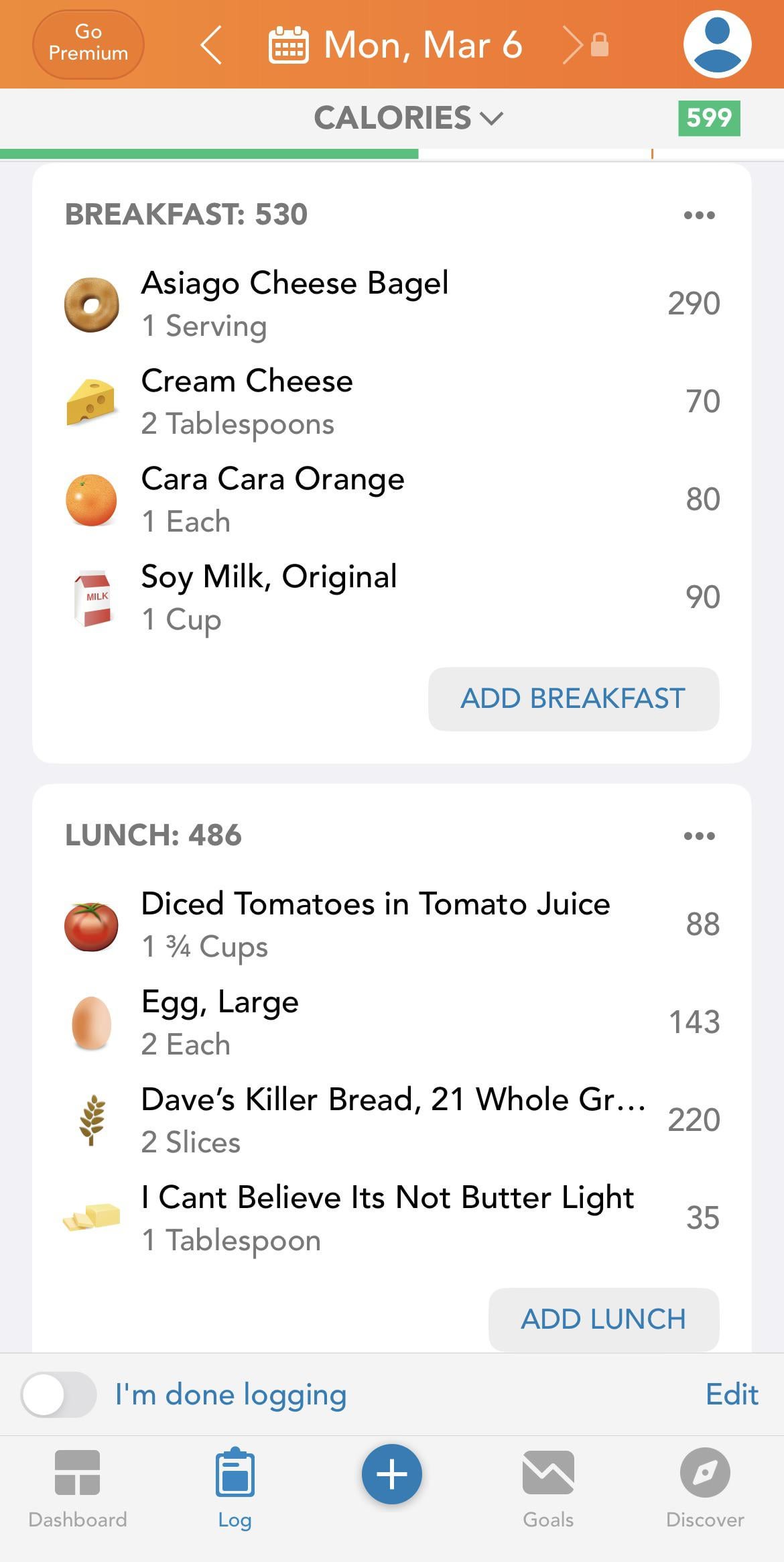
Task: Open the Lunch overflow menu
Action: point(699,836)
